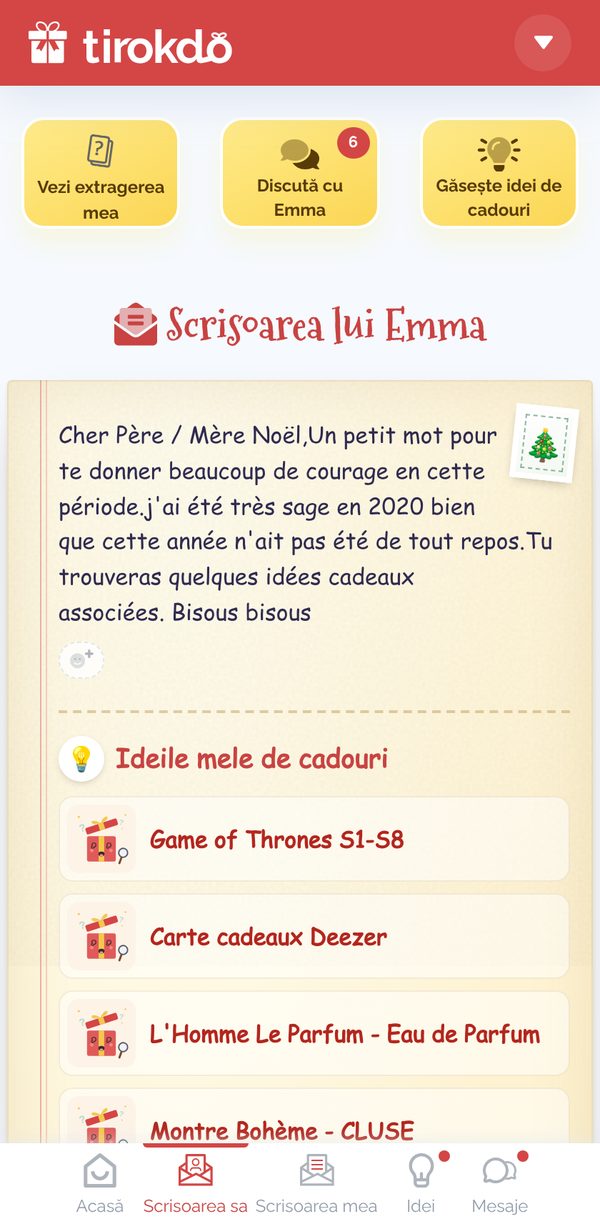600x1229 pixels.
Task: Open Discută cu Emma chat
Action: (x=300, y=173)
